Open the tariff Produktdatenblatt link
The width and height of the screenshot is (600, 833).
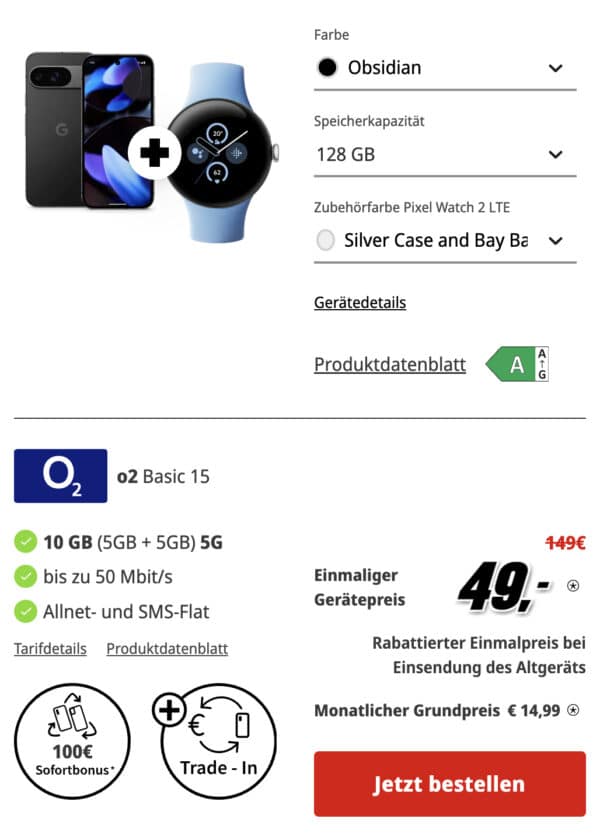tap(167, 649)
